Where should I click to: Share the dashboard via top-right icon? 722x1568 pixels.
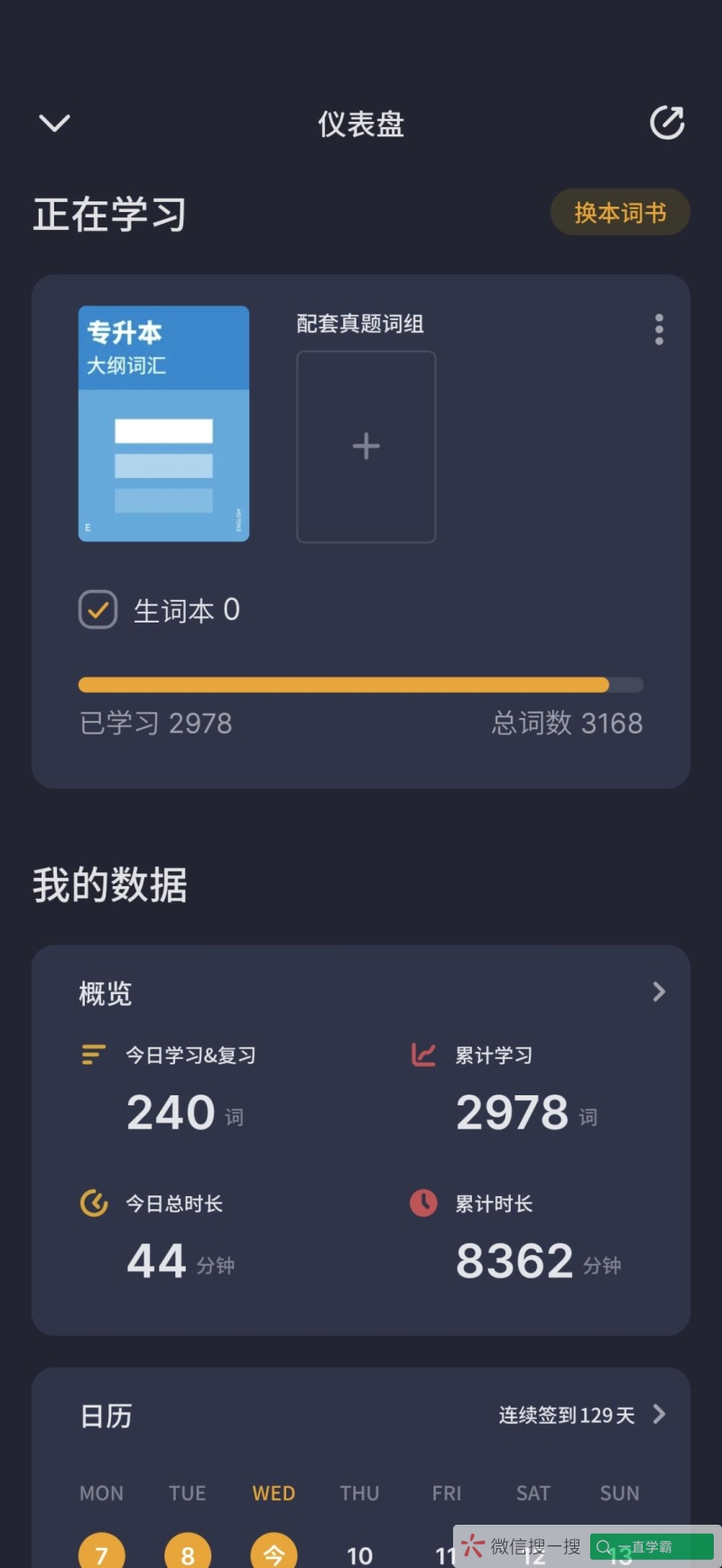667,123
